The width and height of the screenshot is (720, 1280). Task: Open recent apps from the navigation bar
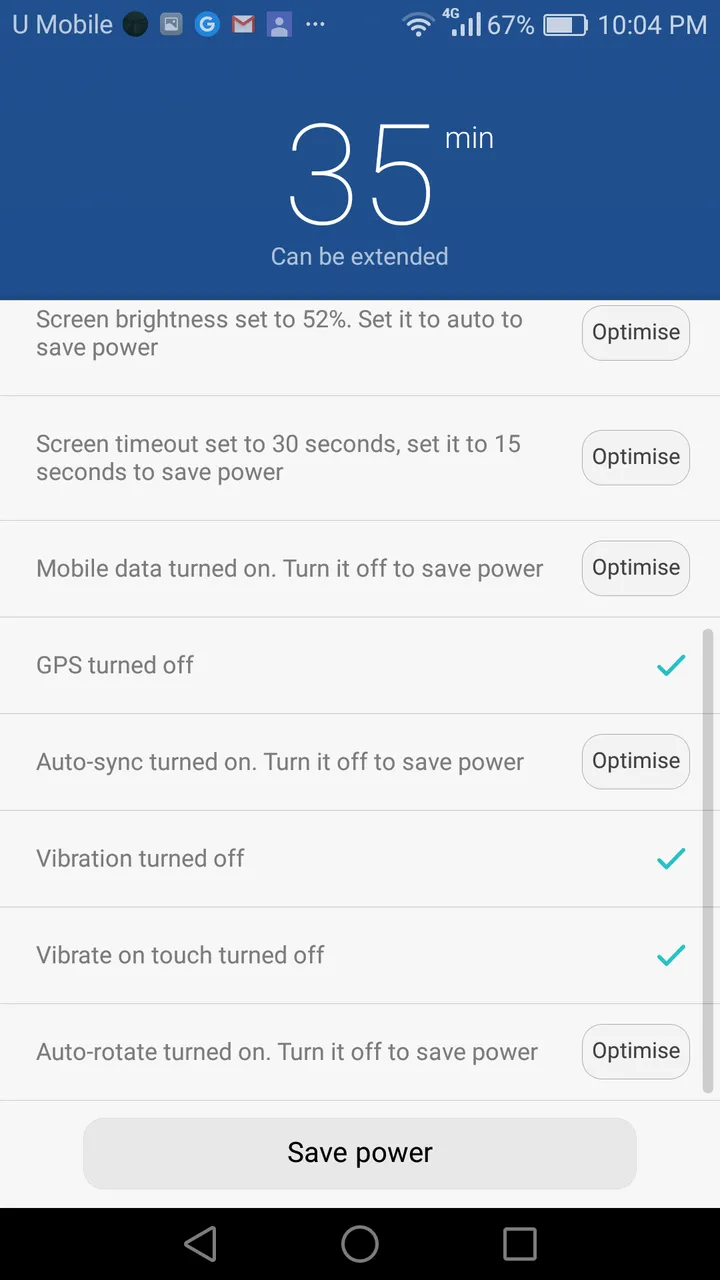(519, 1244)
